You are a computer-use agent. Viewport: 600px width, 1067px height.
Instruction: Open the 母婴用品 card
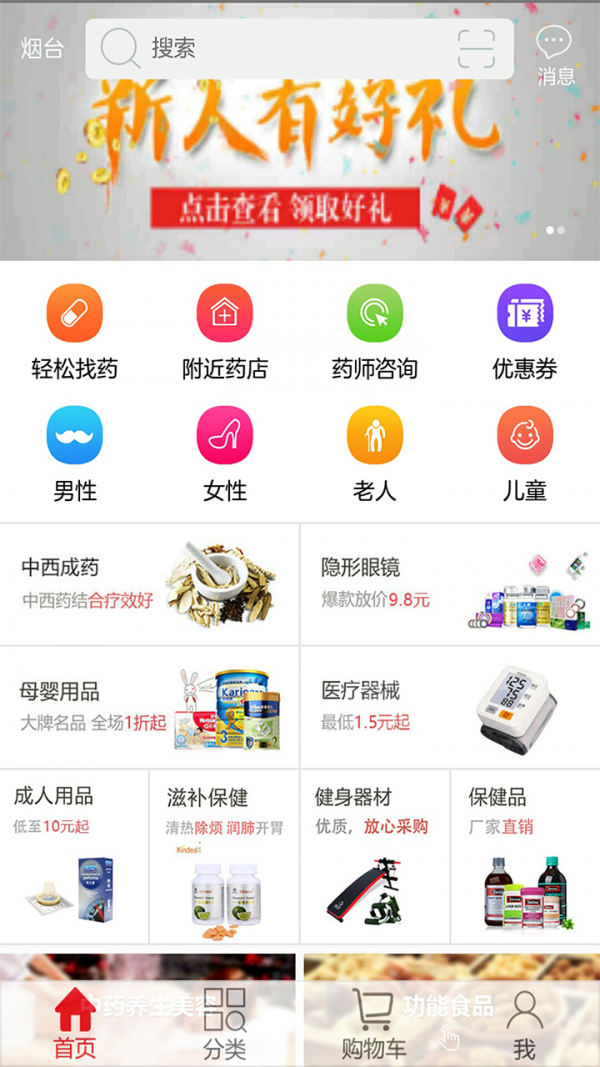click(150, 707)
